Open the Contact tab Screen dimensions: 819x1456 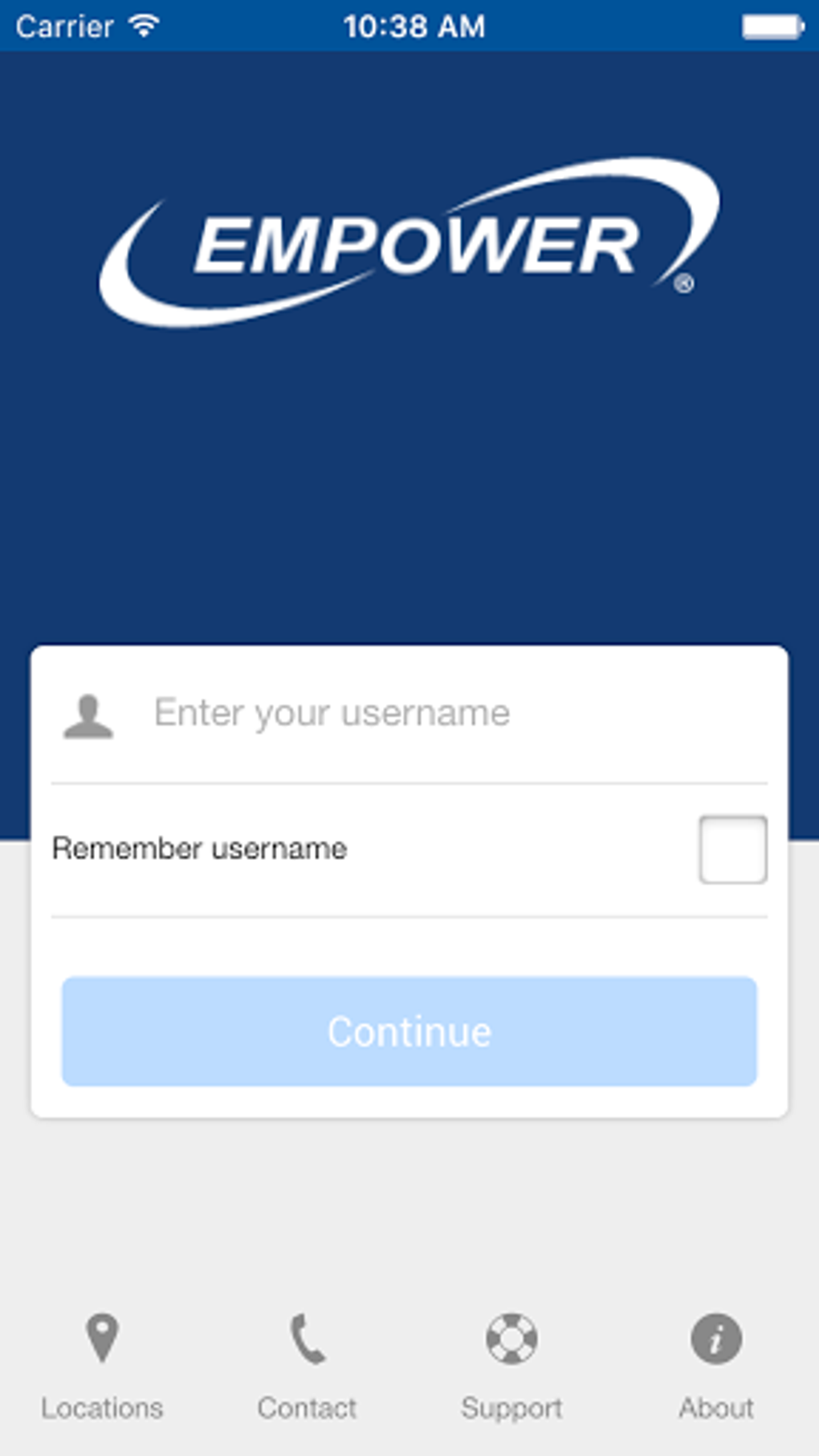click(x=307, y=1367)
